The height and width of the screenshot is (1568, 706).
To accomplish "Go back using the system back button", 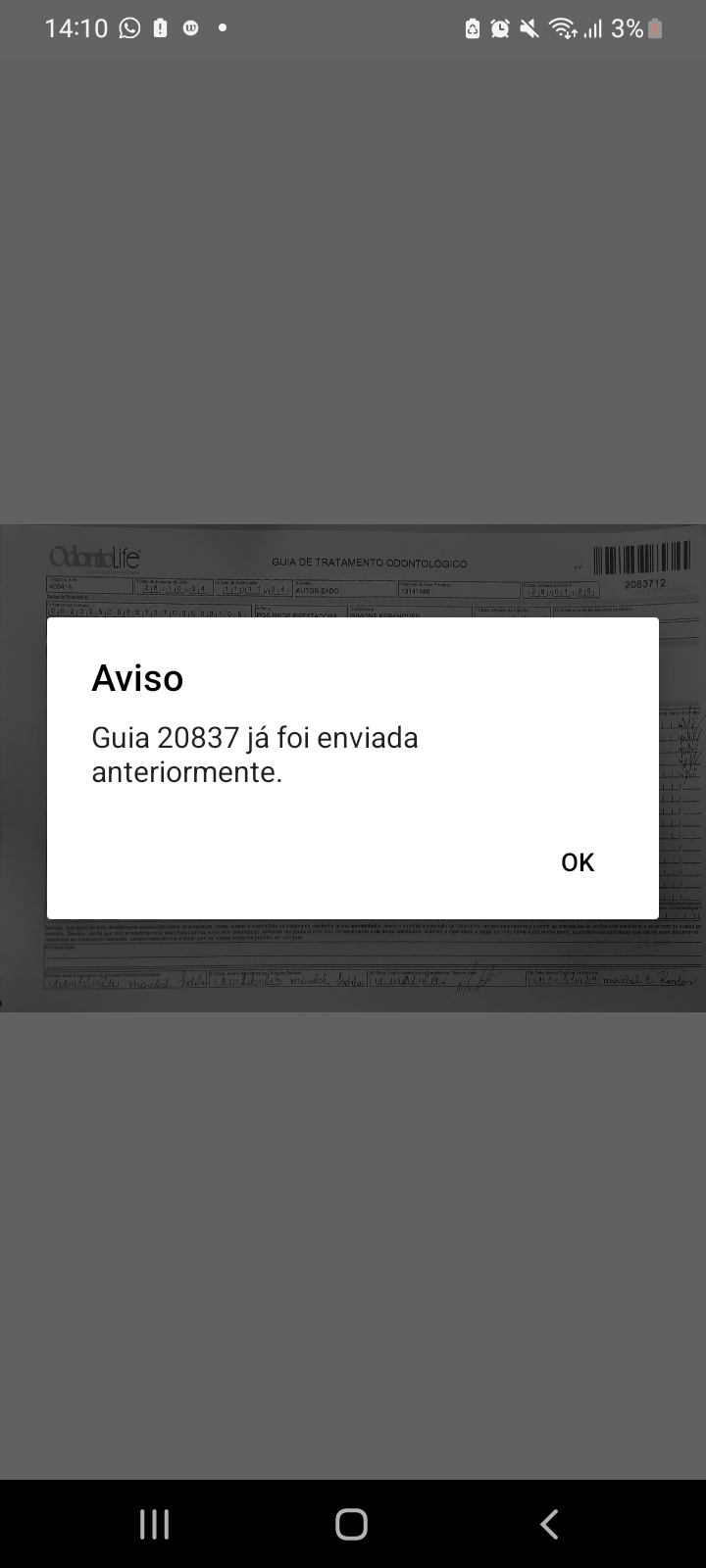I will 549,1524.
